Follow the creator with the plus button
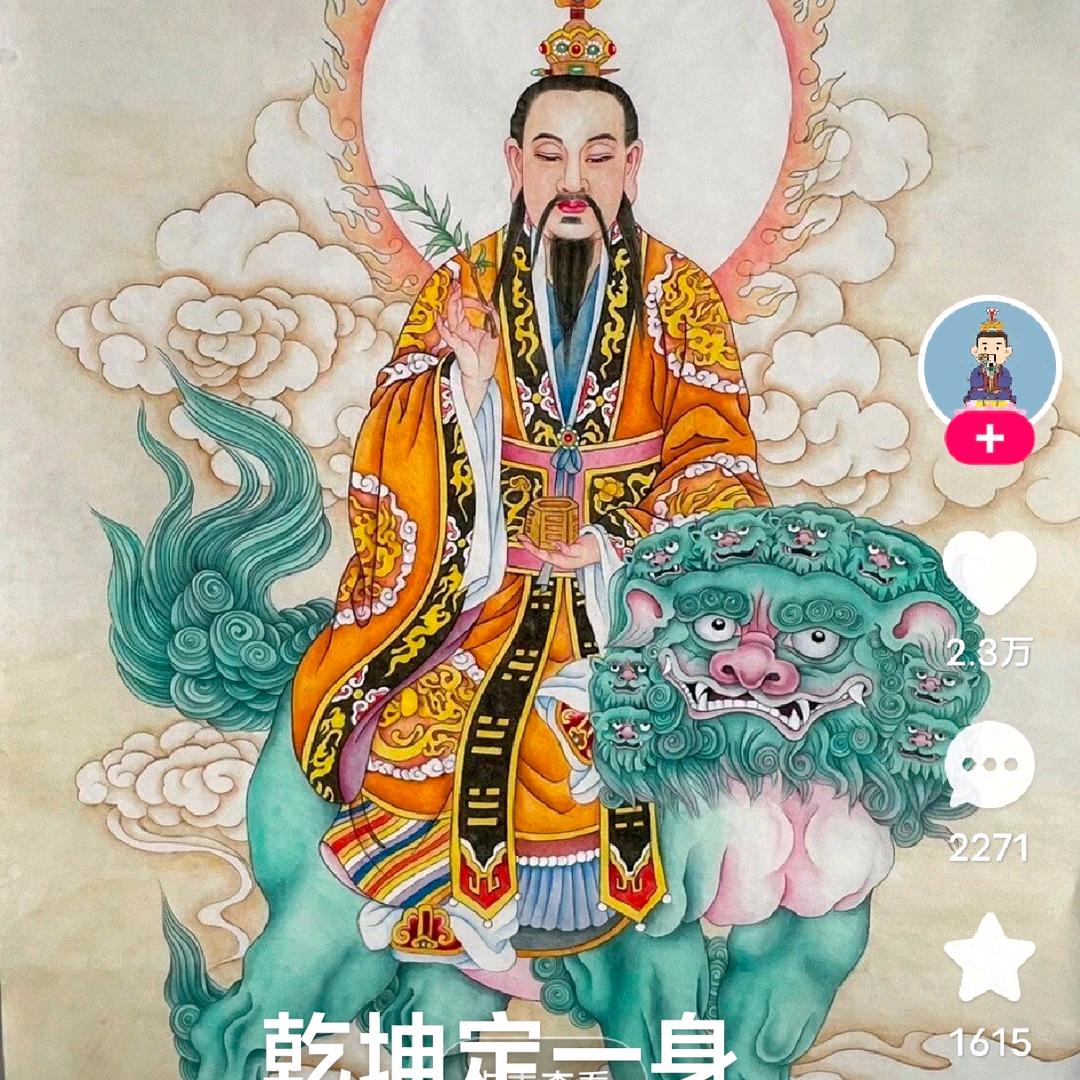The width and height of the screenshot is (1080, 1080). click(x=989, y=440)
